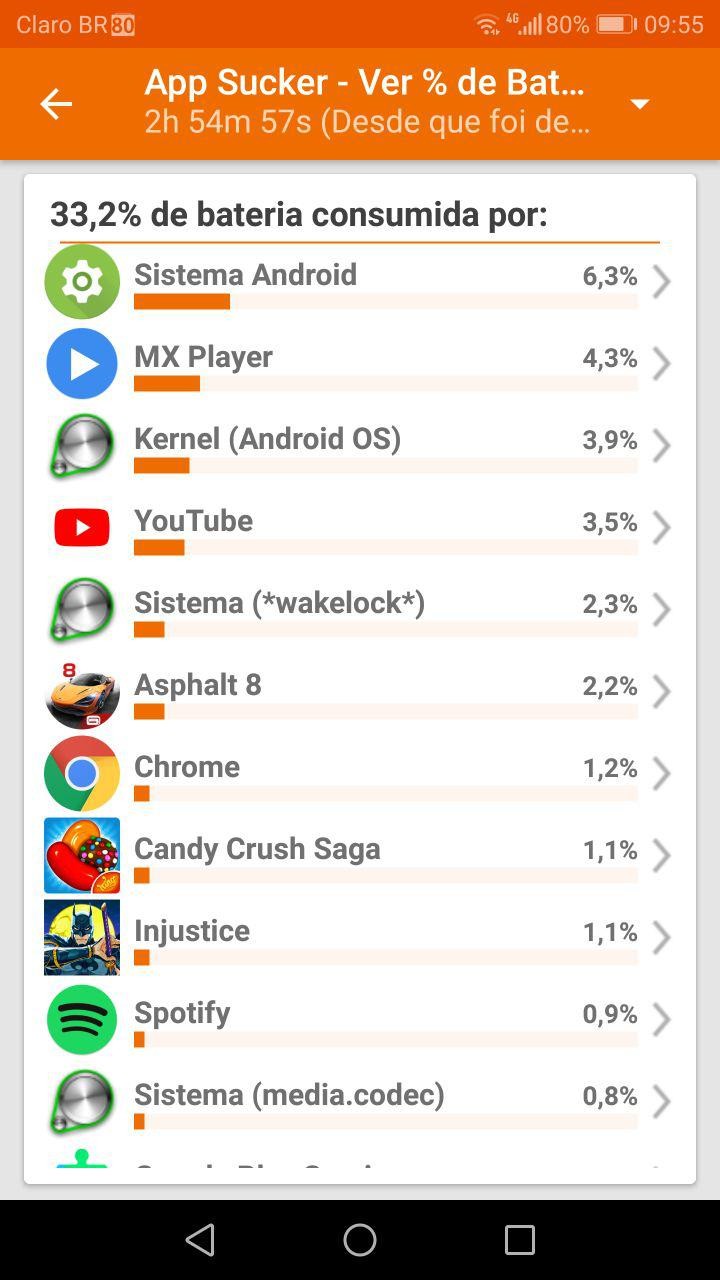Show YouTube battery consumption details
The width and height of the screenshot is (720, 1280).
(360, 528)
